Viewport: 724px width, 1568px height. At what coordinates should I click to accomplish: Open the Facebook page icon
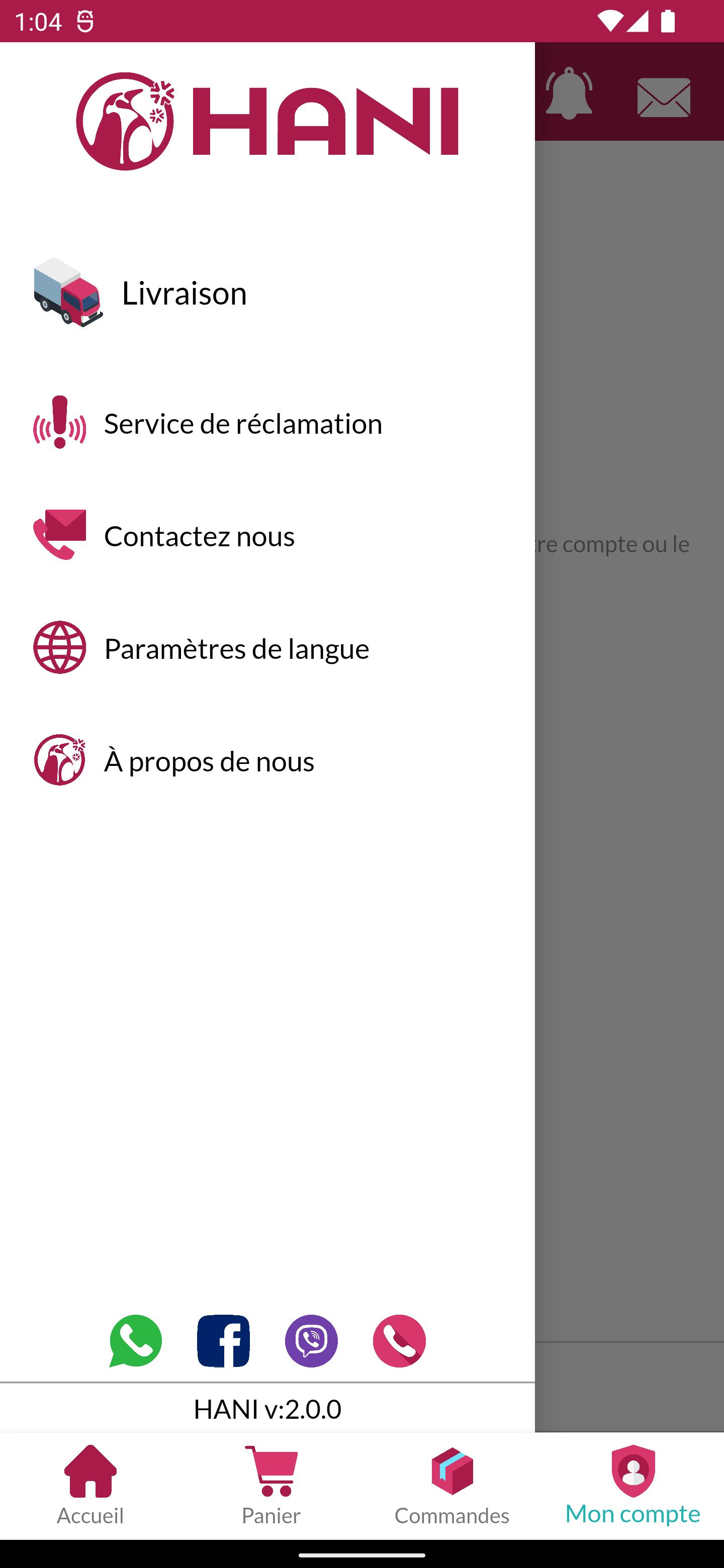223,1341
